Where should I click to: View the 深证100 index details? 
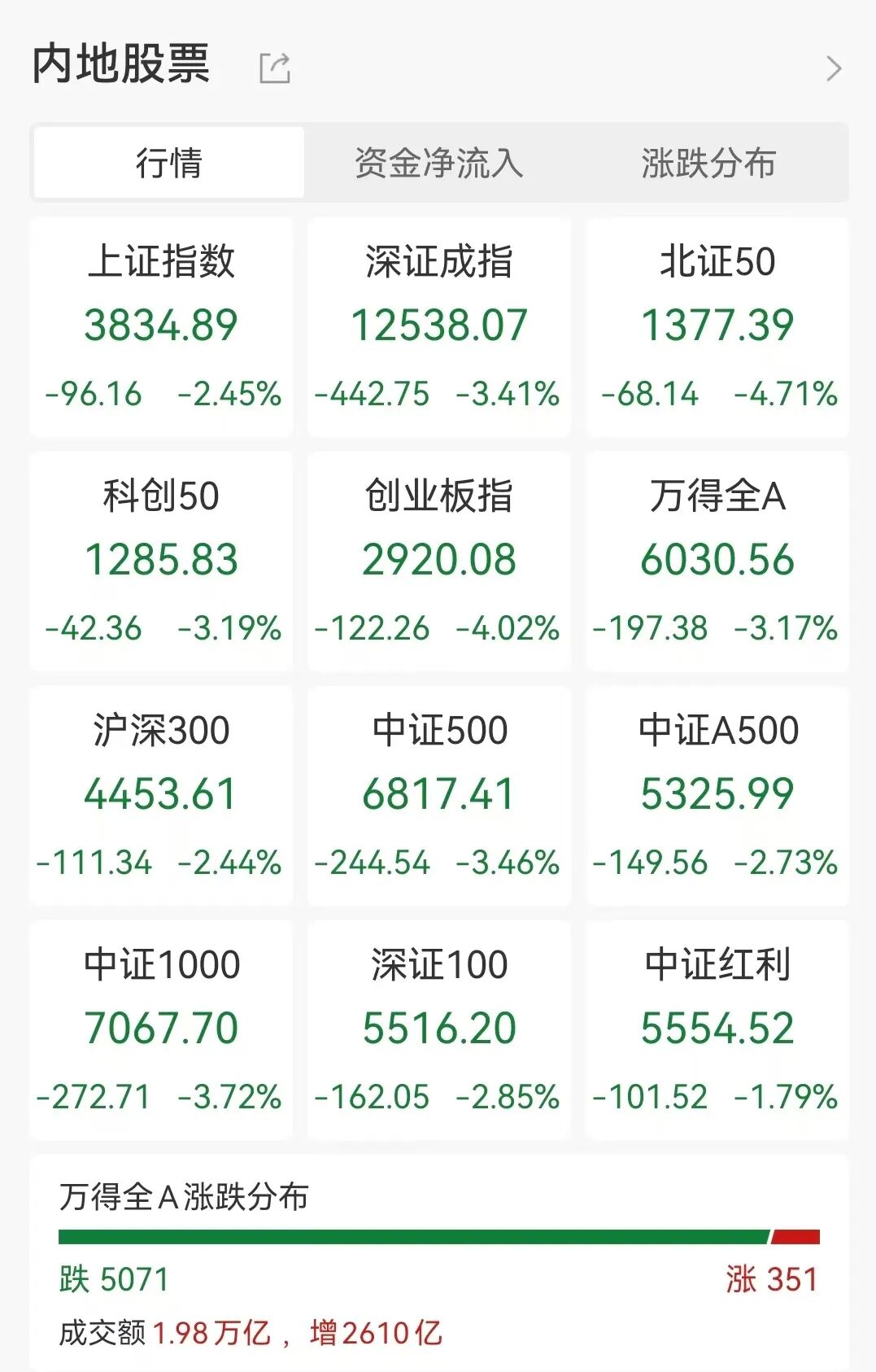pyautogui.click(x=439, y=1029)
